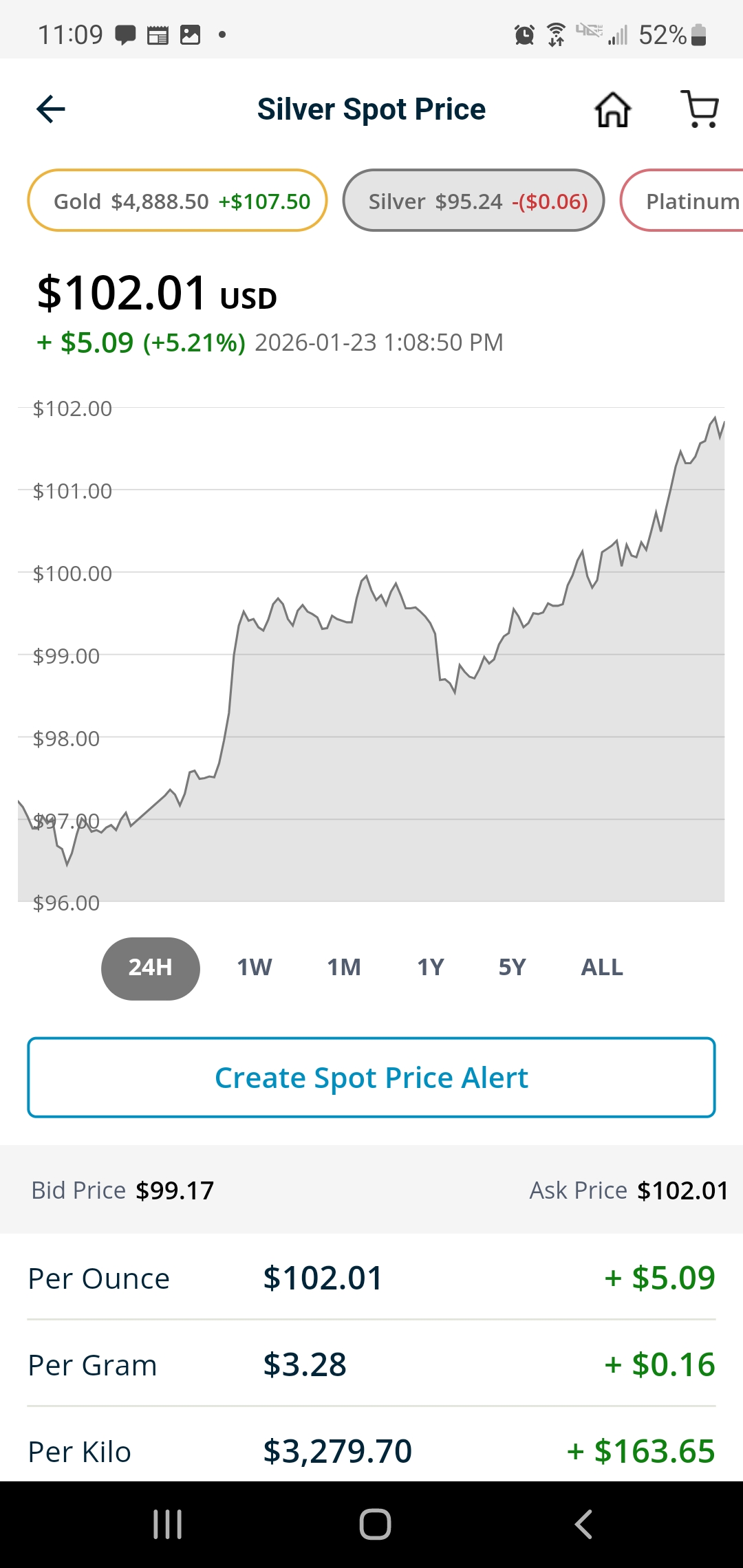Viewport: 743px width, 1568px height.
Task: Tap Create Spot Price Alert
Action: click(x=371, y=1078)
